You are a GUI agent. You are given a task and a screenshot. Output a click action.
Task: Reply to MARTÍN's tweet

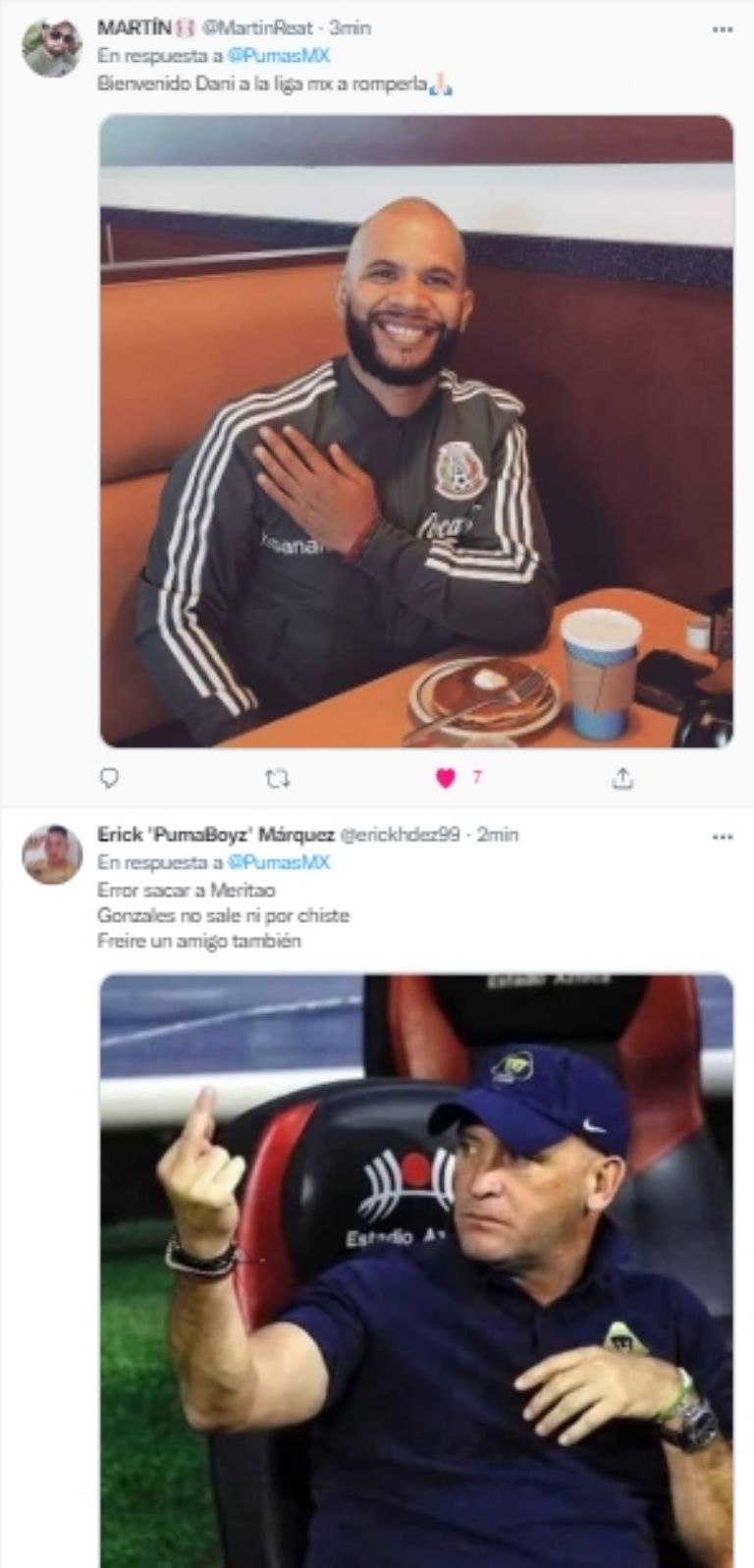(110, 779)
